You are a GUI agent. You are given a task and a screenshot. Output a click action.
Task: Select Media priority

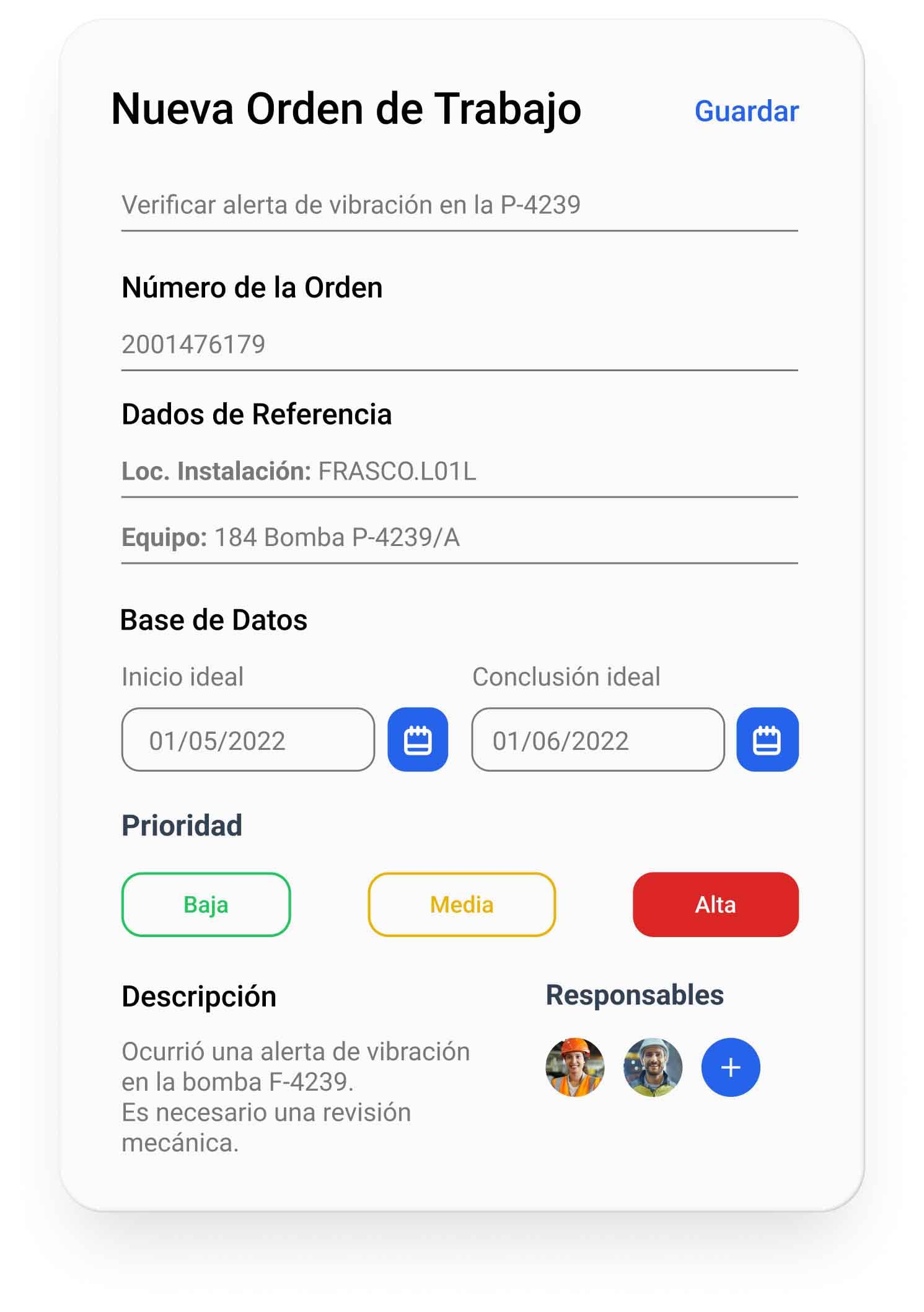pos(461,905)
